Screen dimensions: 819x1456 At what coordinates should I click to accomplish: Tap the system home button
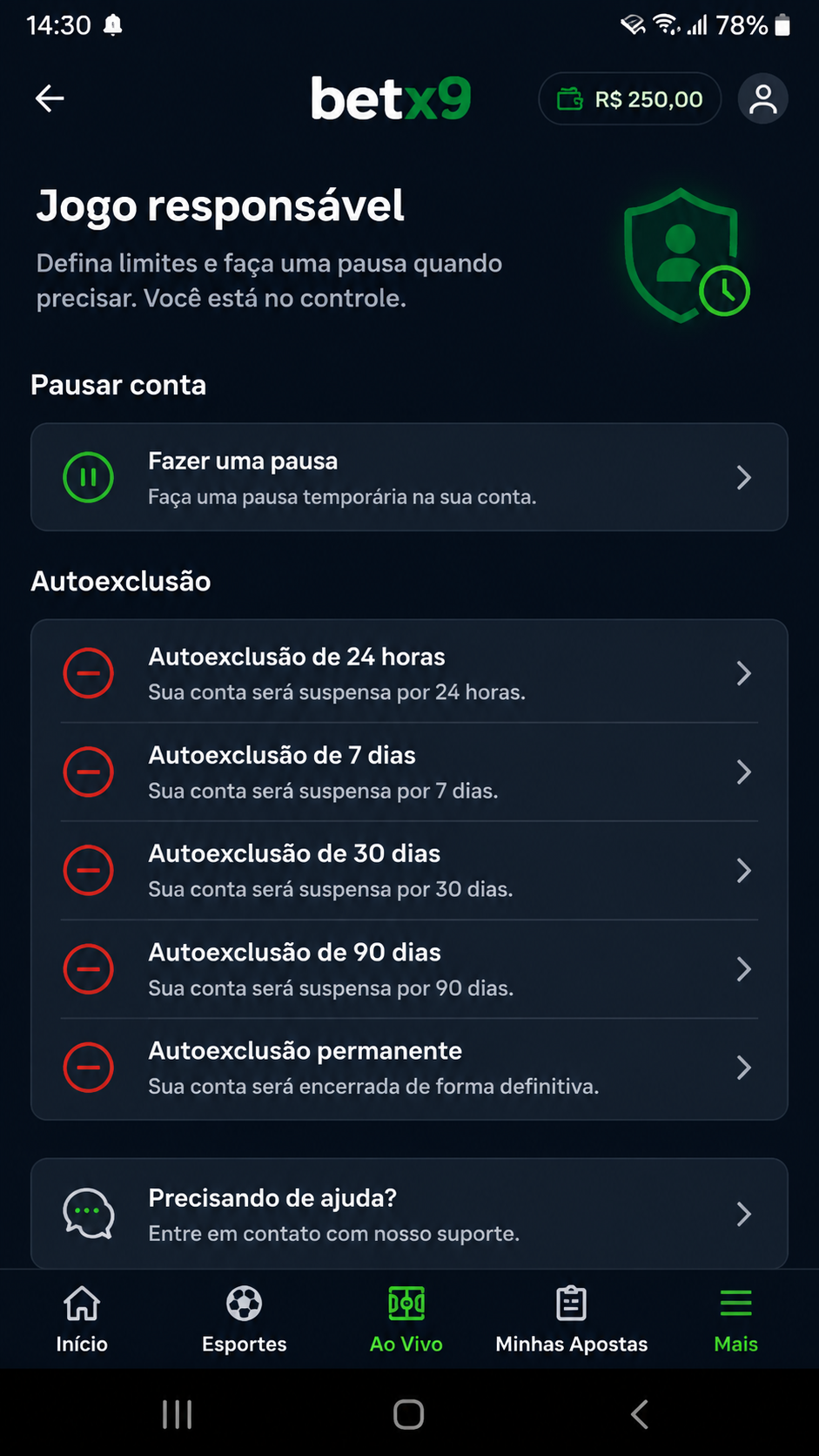tap(409, 1414)
